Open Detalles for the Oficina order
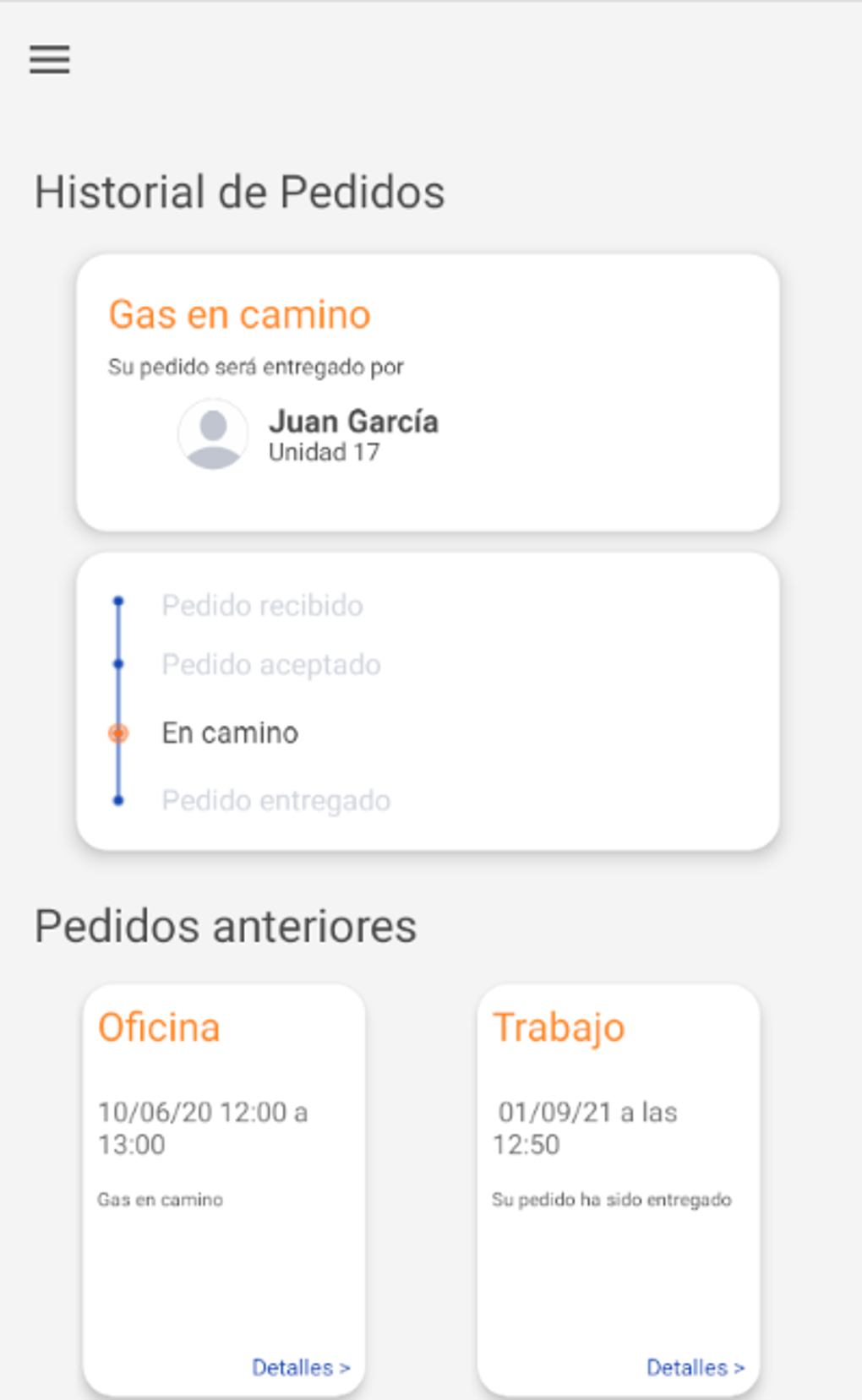The image size is (862, 1400). point(301,1367)
